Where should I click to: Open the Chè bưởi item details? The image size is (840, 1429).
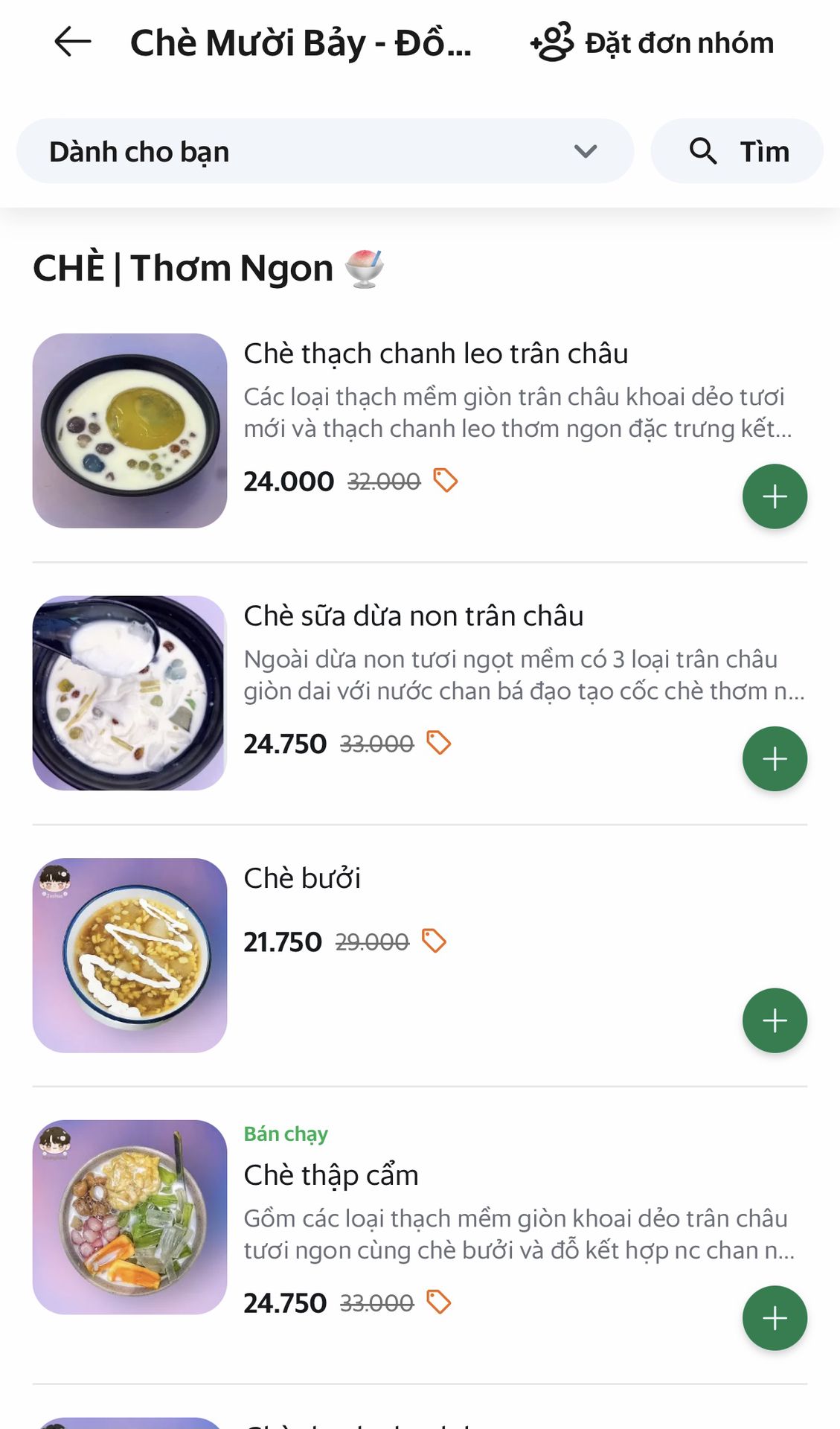302,878
